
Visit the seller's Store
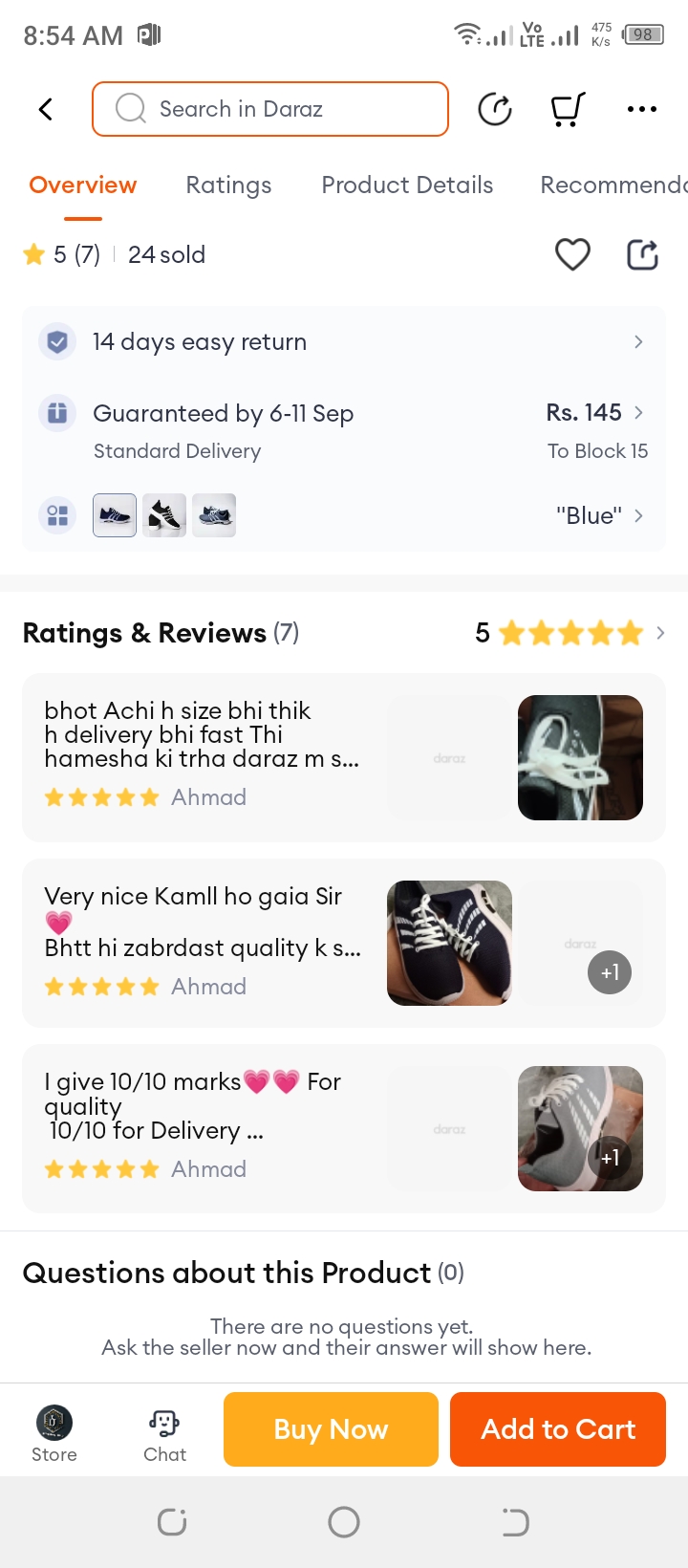(x=54, y=1430)
